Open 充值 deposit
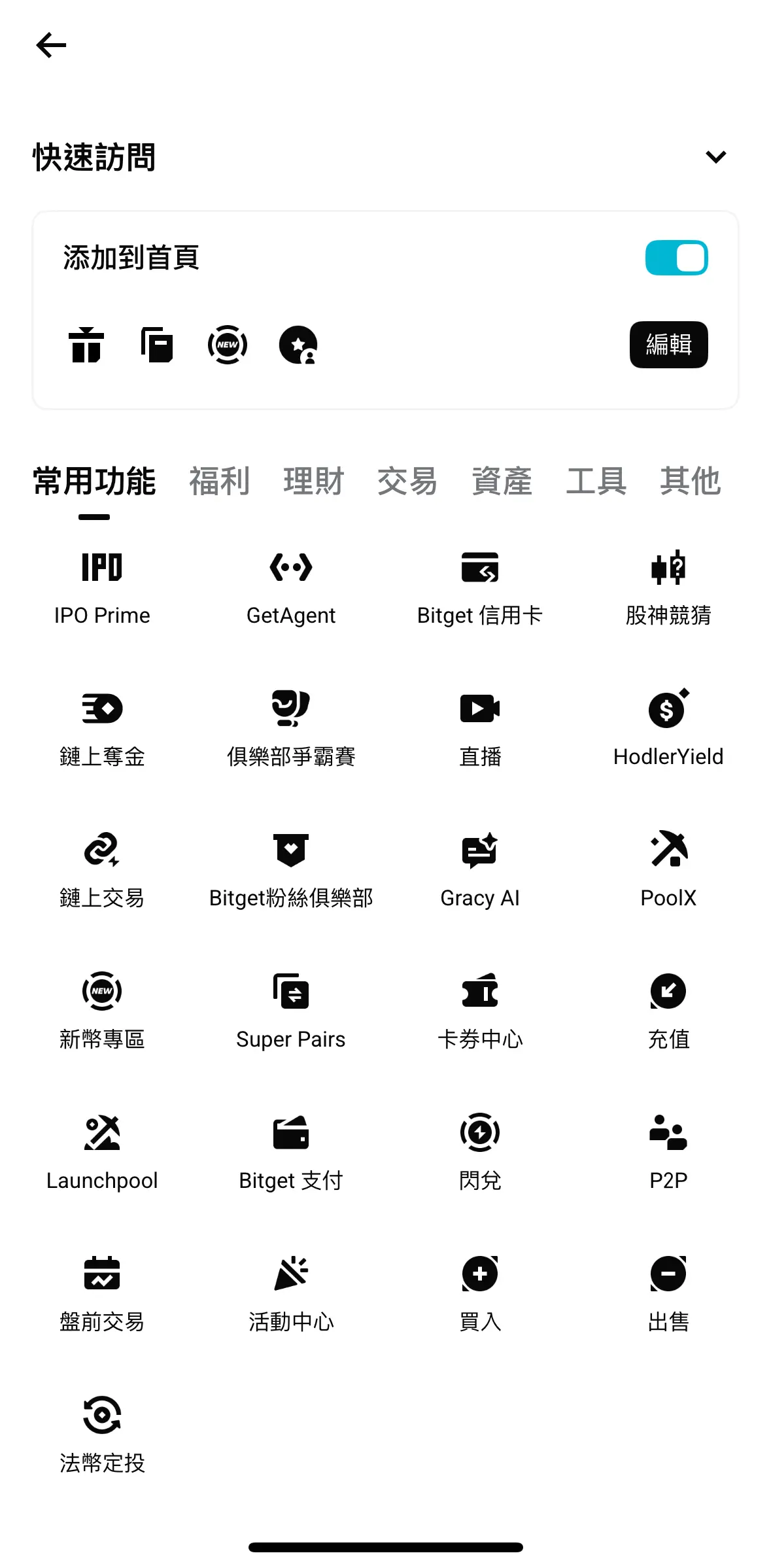The image size is (771, 1568). (668, 1011)
